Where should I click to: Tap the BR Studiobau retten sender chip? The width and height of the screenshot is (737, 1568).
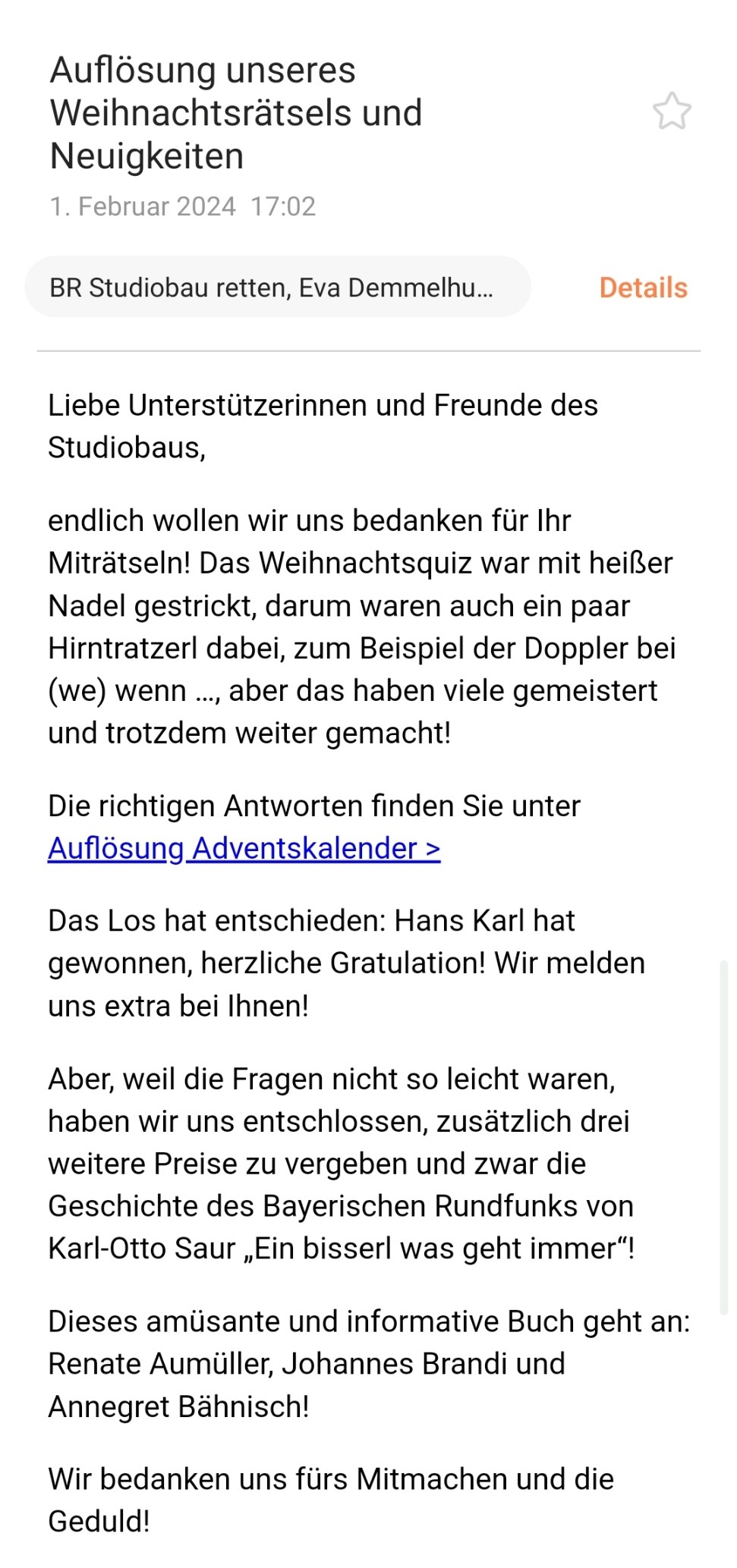(277, 287)
